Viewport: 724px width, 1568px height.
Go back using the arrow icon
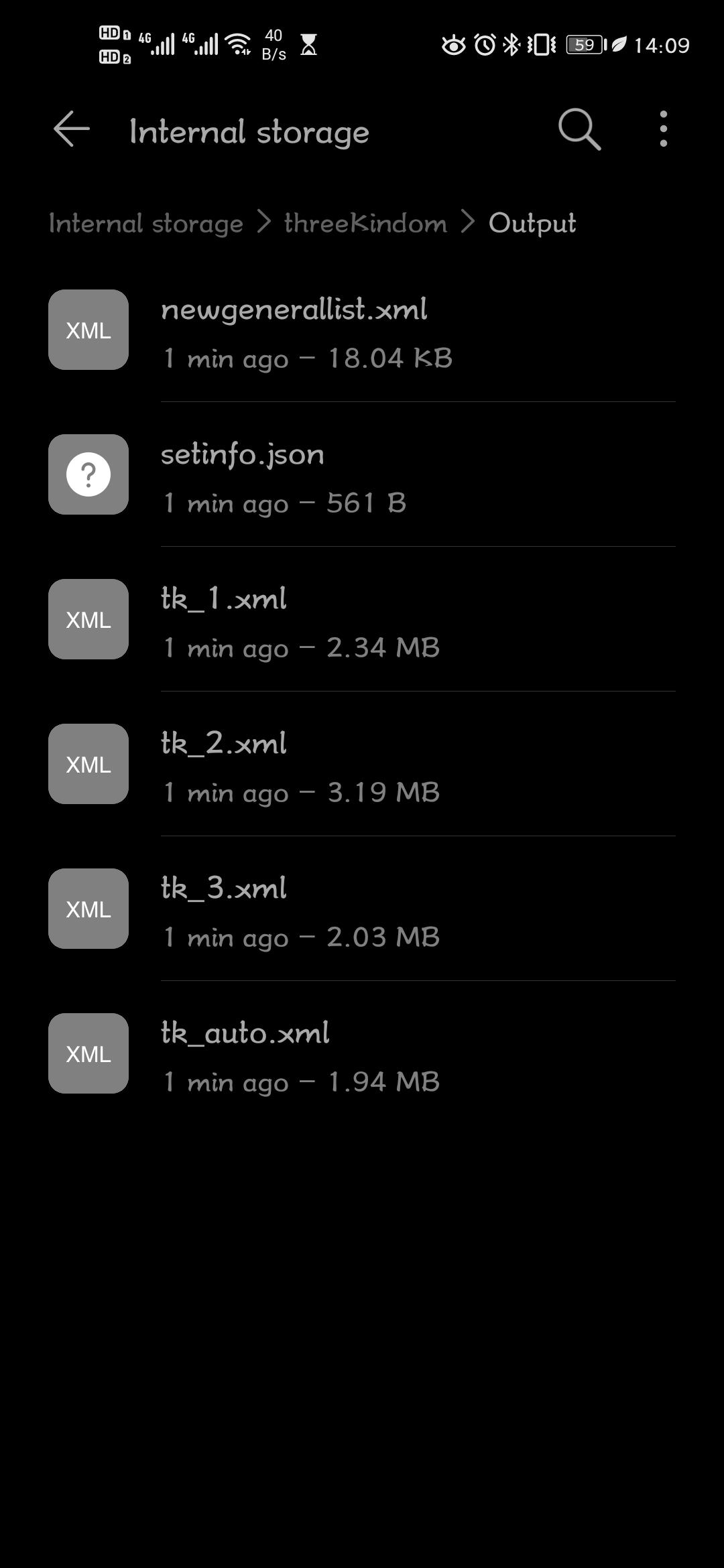click(72, 129)
